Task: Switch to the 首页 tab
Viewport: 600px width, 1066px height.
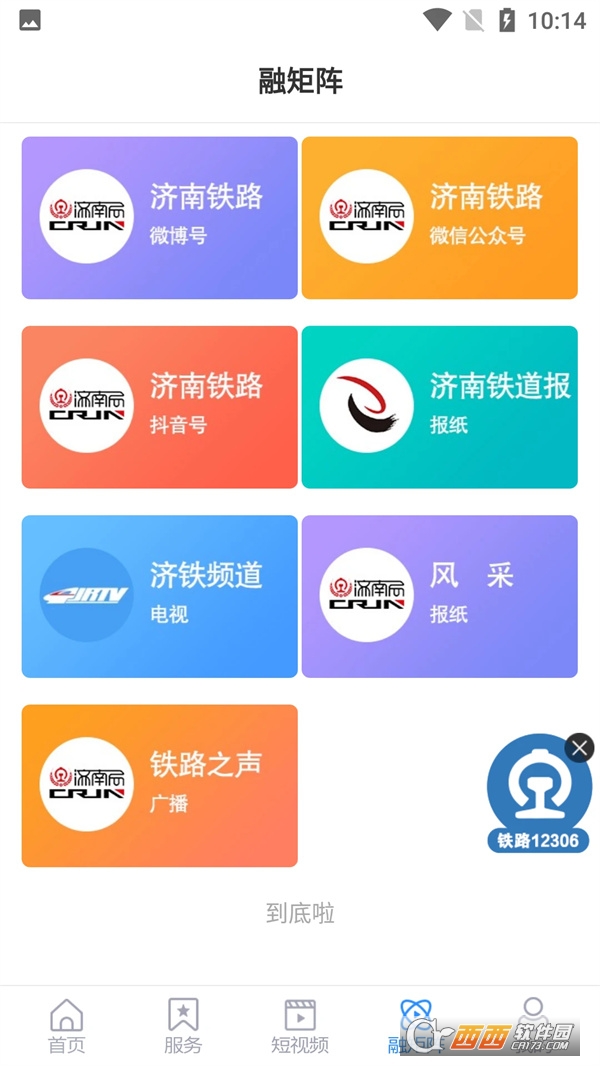Action: coord(67,1026)
